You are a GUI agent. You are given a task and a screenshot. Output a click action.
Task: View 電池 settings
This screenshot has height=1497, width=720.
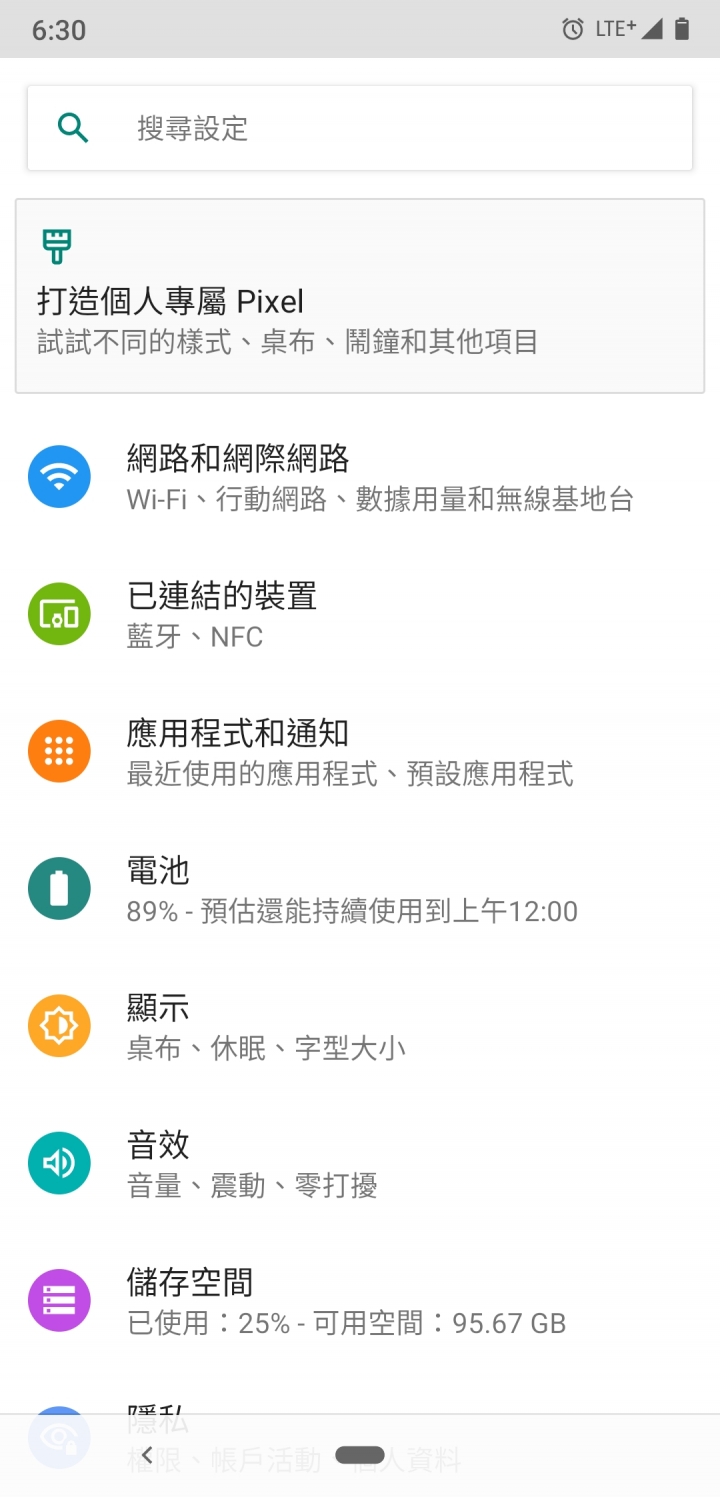click(360, 889)
